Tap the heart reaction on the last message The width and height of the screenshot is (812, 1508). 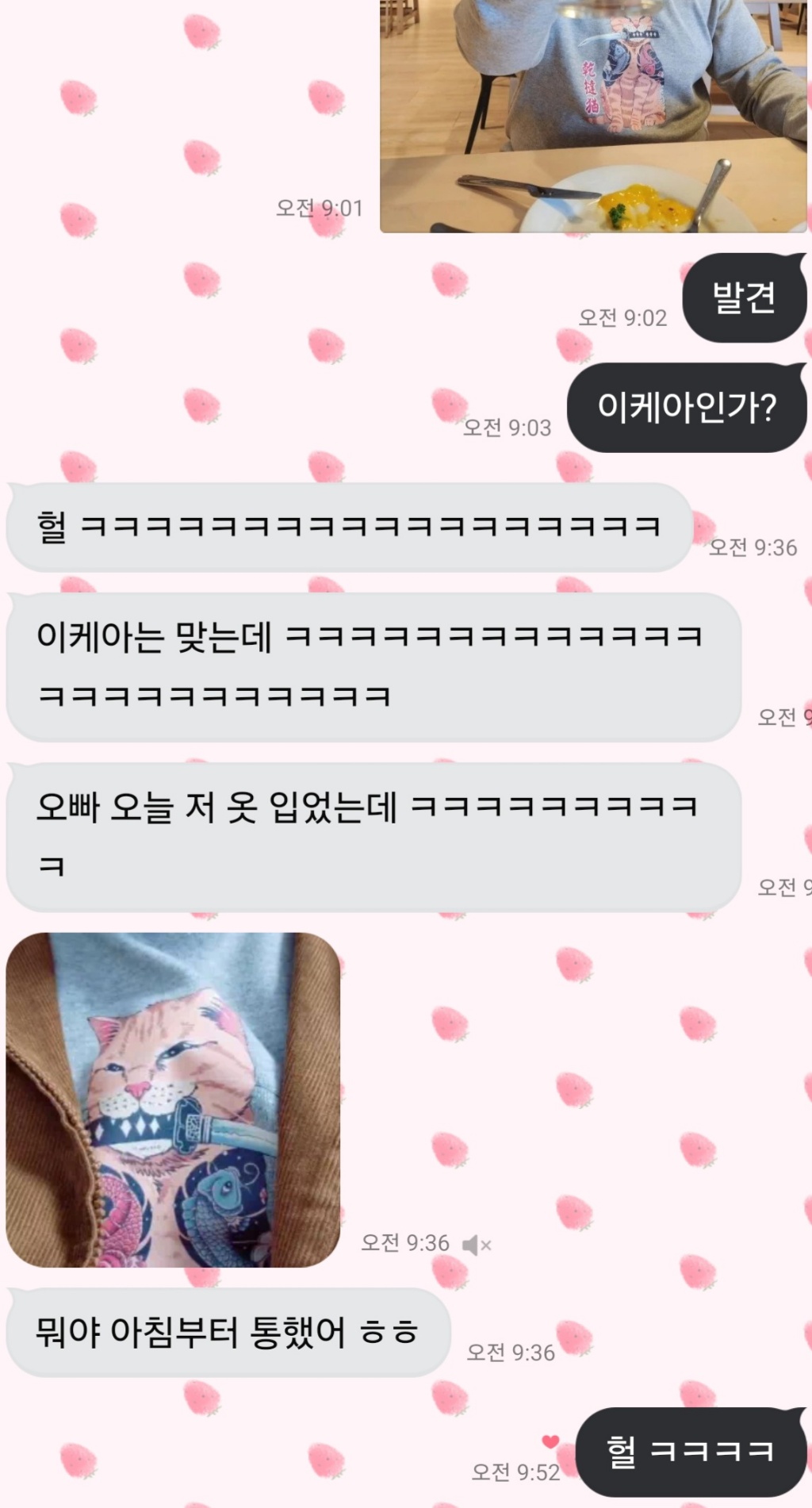[x=550, y=1441]
